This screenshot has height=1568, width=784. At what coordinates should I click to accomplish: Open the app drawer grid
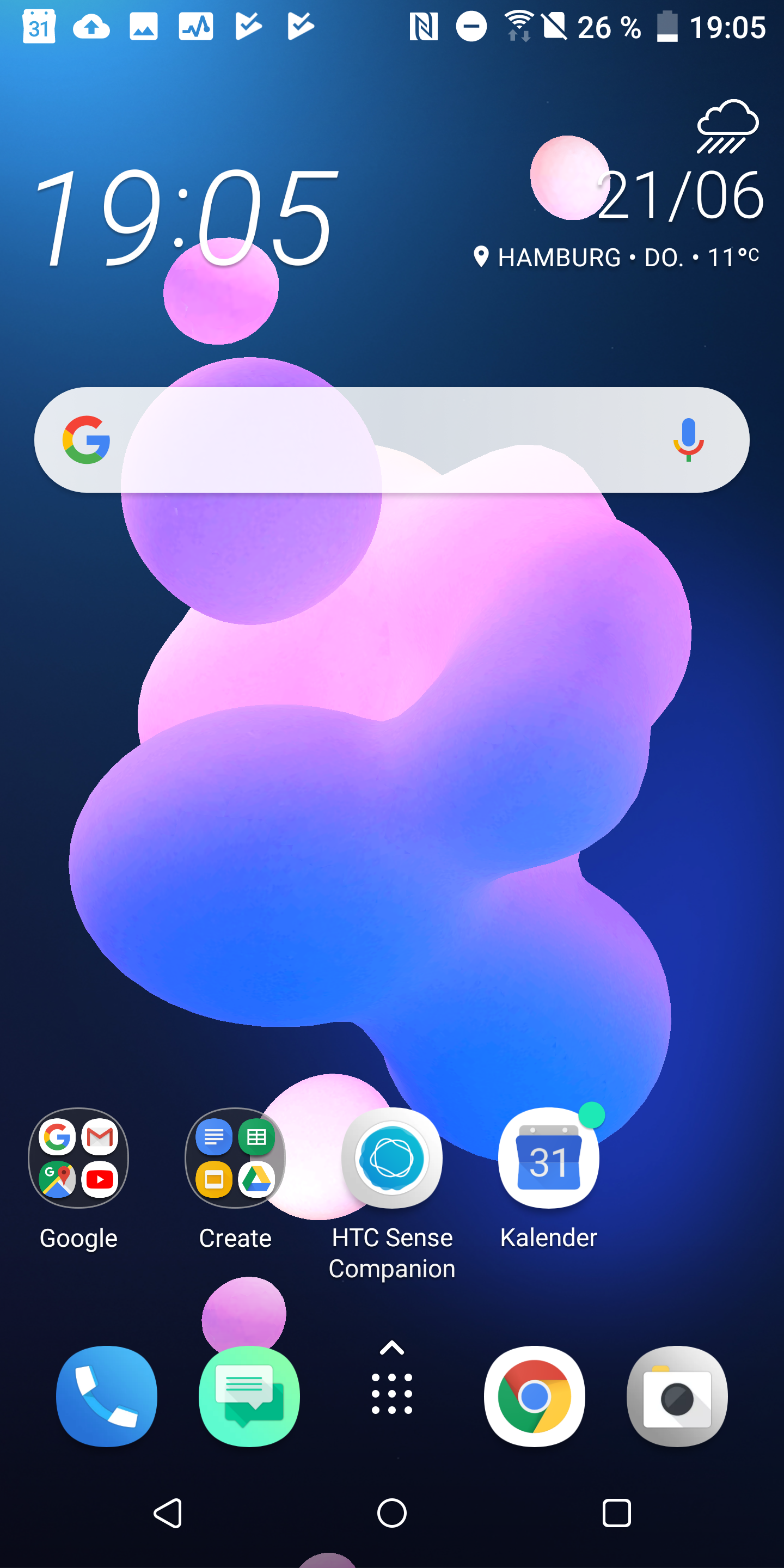tap(392, 1393)
